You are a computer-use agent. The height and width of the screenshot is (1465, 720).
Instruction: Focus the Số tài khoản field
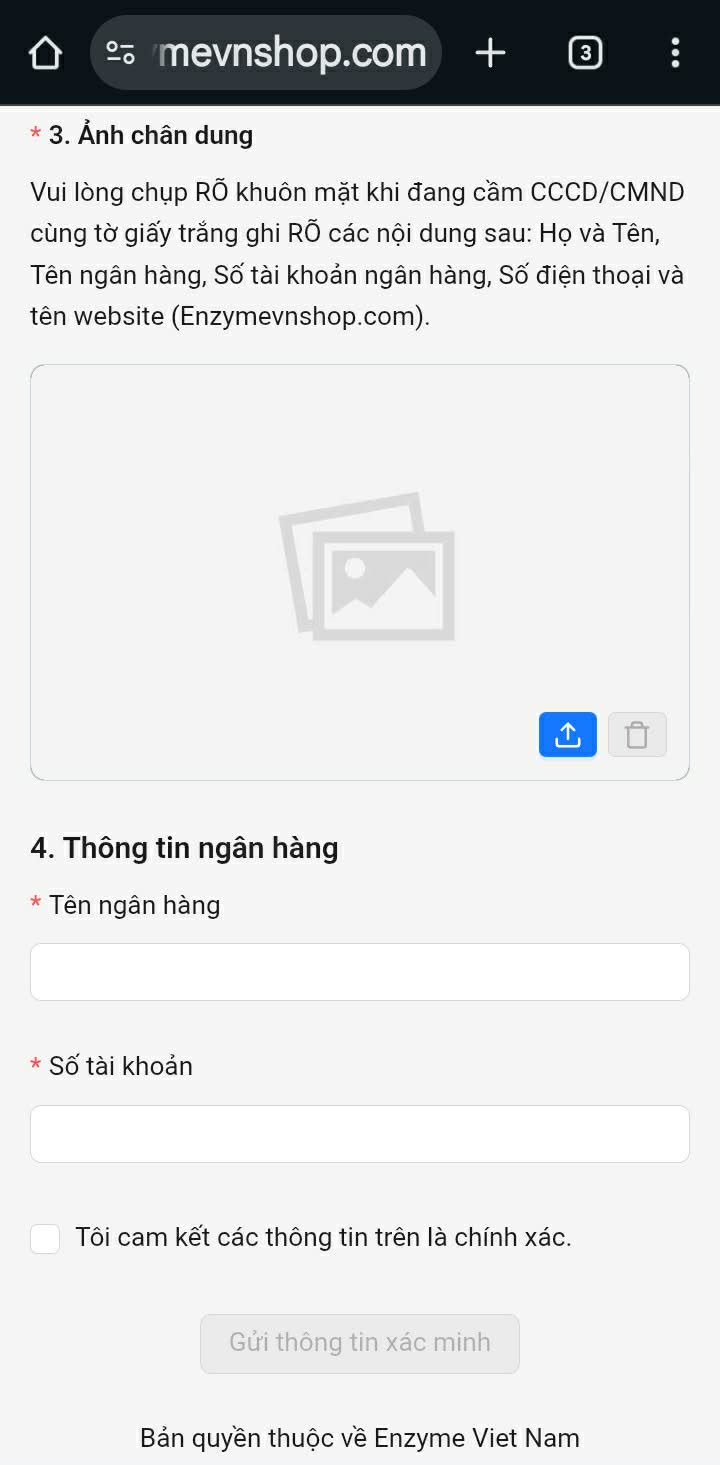pyautogui.click(x=360, y=1134)
